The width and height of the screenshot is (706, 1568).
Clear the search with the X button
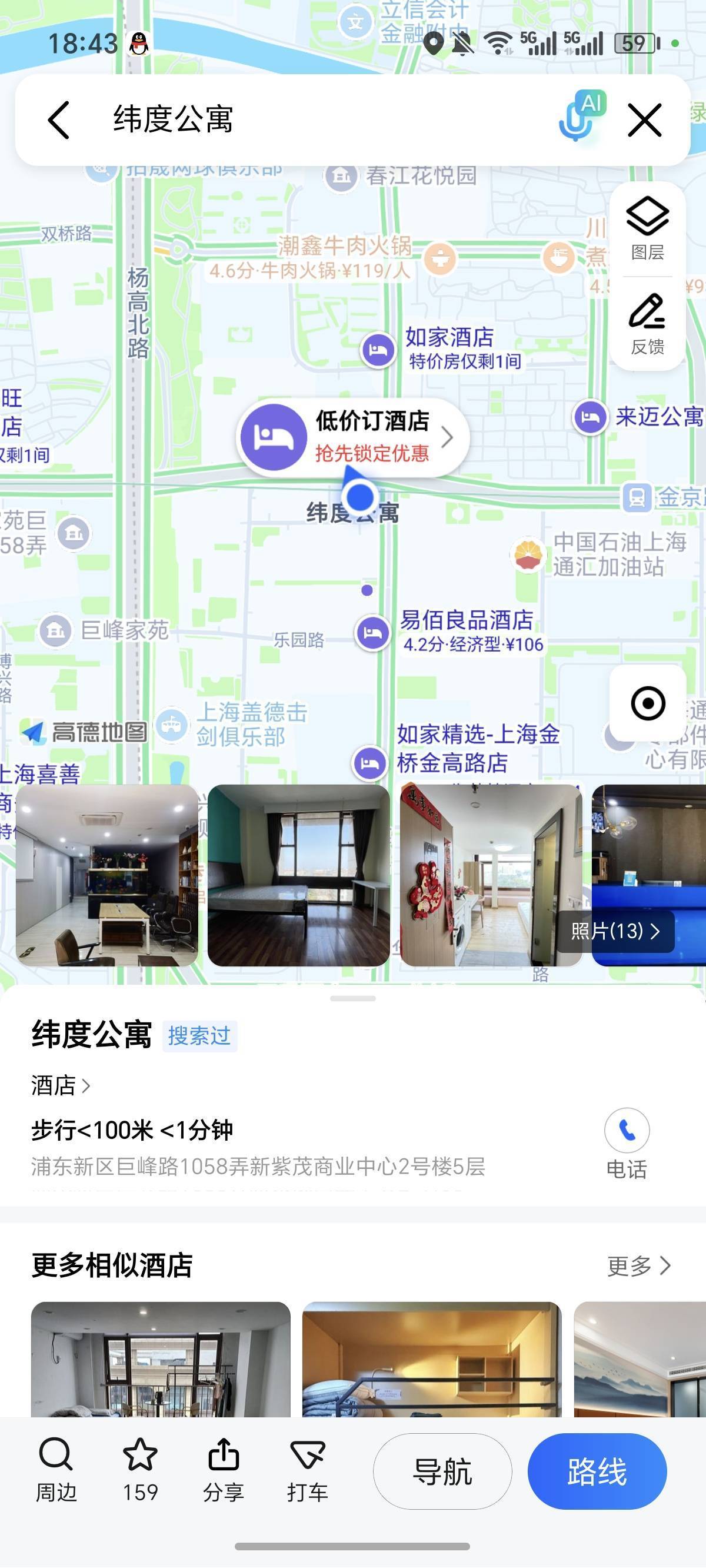(645, 120)
